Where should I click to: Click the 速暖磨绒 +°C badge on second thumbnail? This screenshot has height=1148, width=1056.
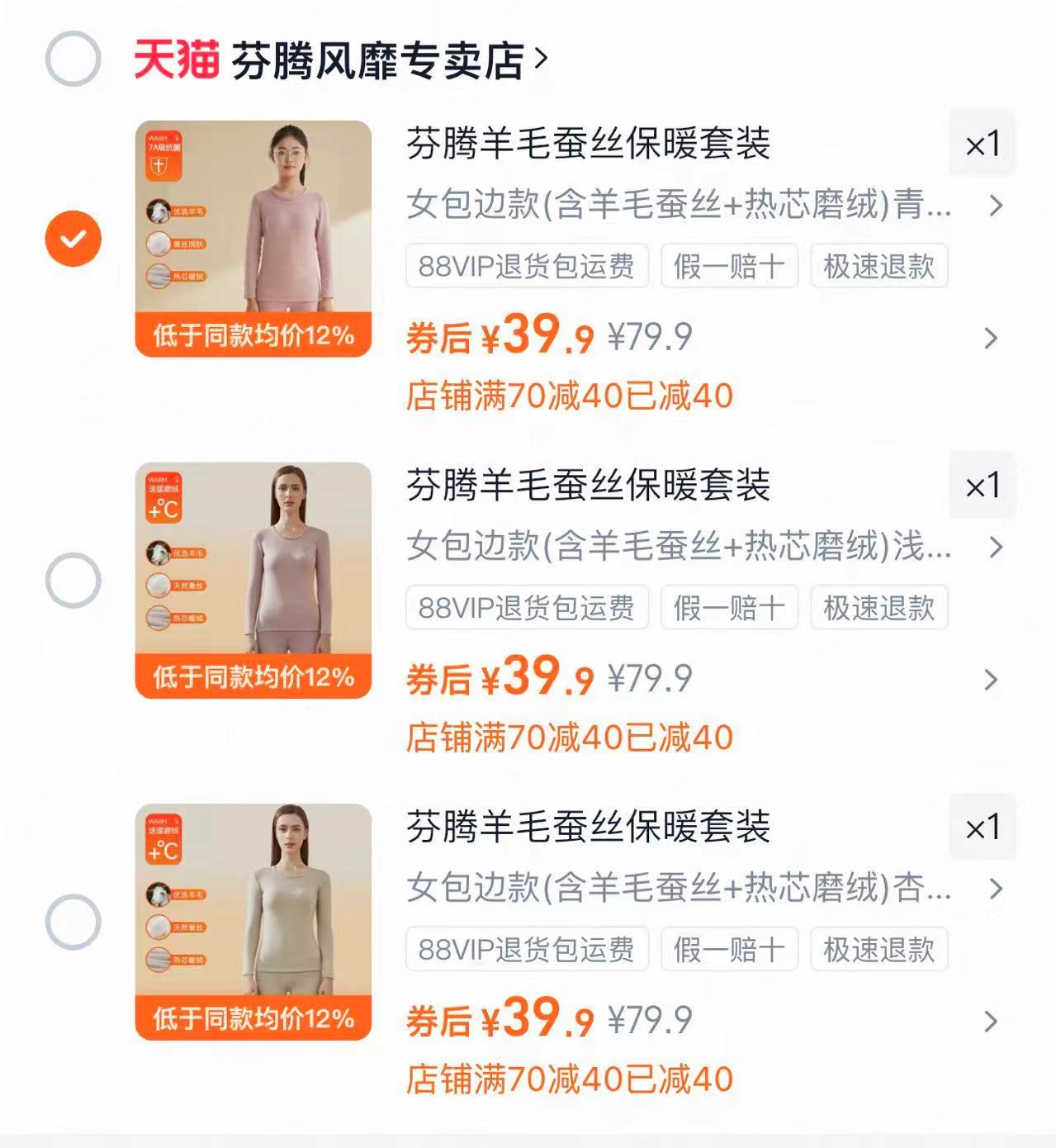click(x=163, y=496)
